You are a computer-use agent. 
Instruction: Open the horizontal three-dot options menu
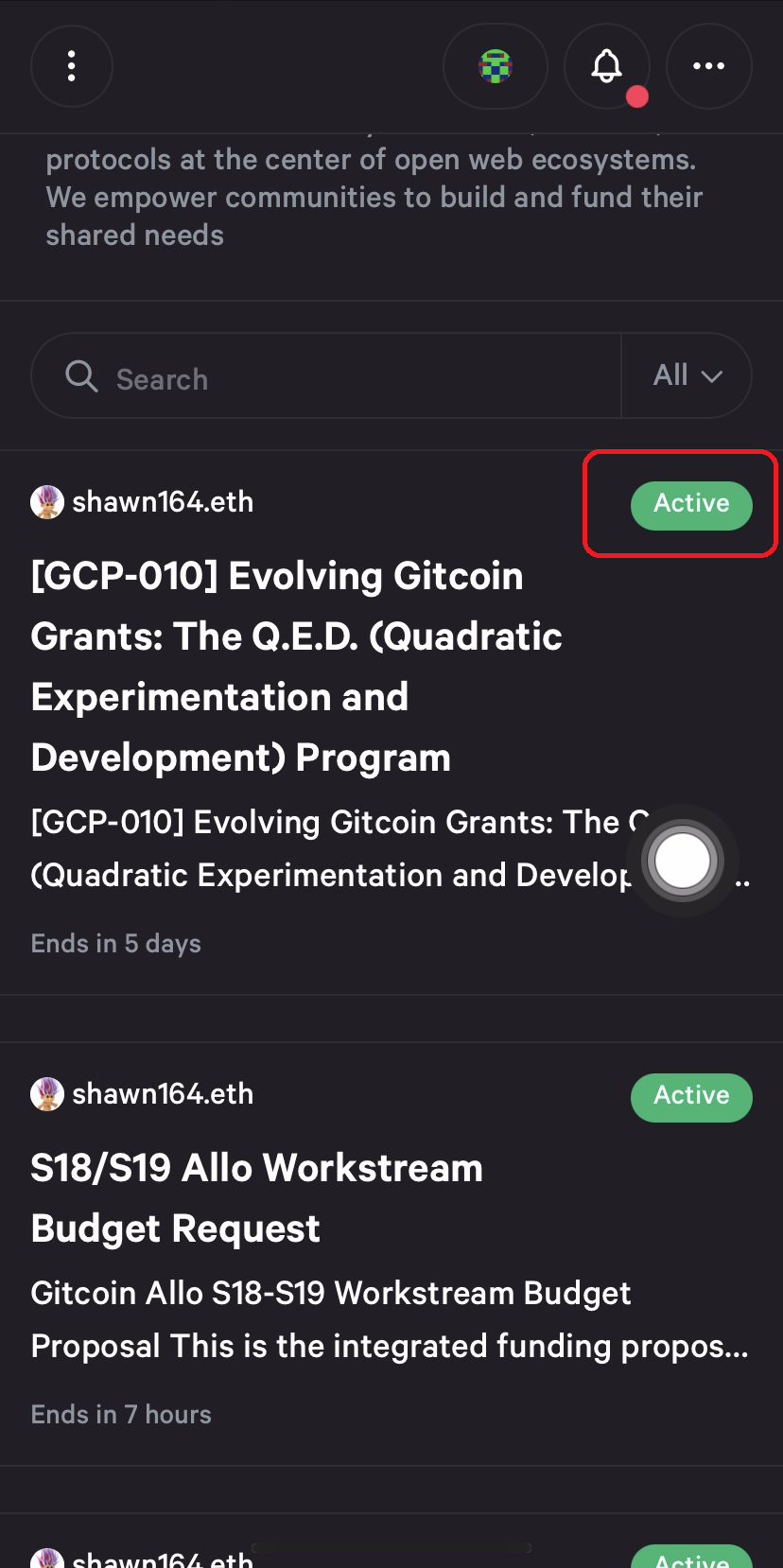[708, 66]
